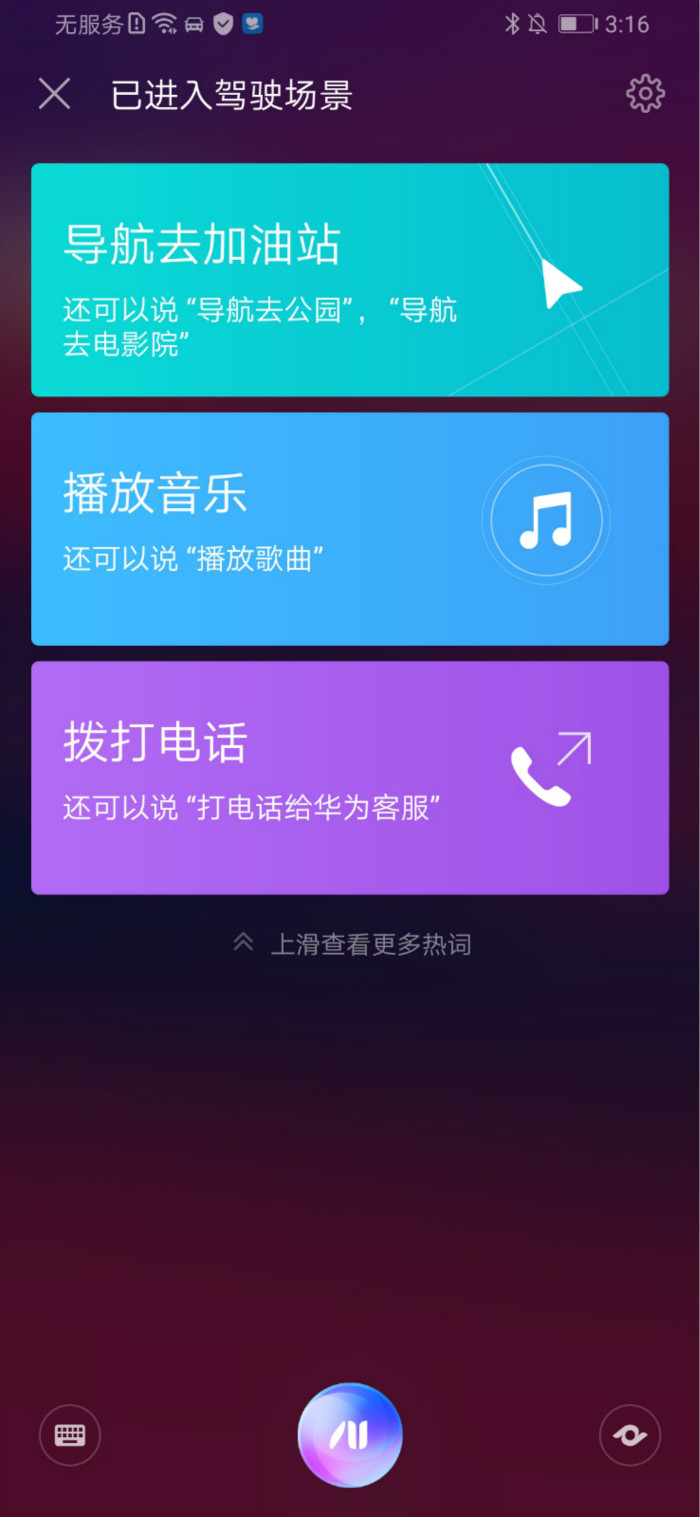Tap 上滑查看更多热词 to see more hotwords
Screen dimensions: 700x1517
pos(352,944)
